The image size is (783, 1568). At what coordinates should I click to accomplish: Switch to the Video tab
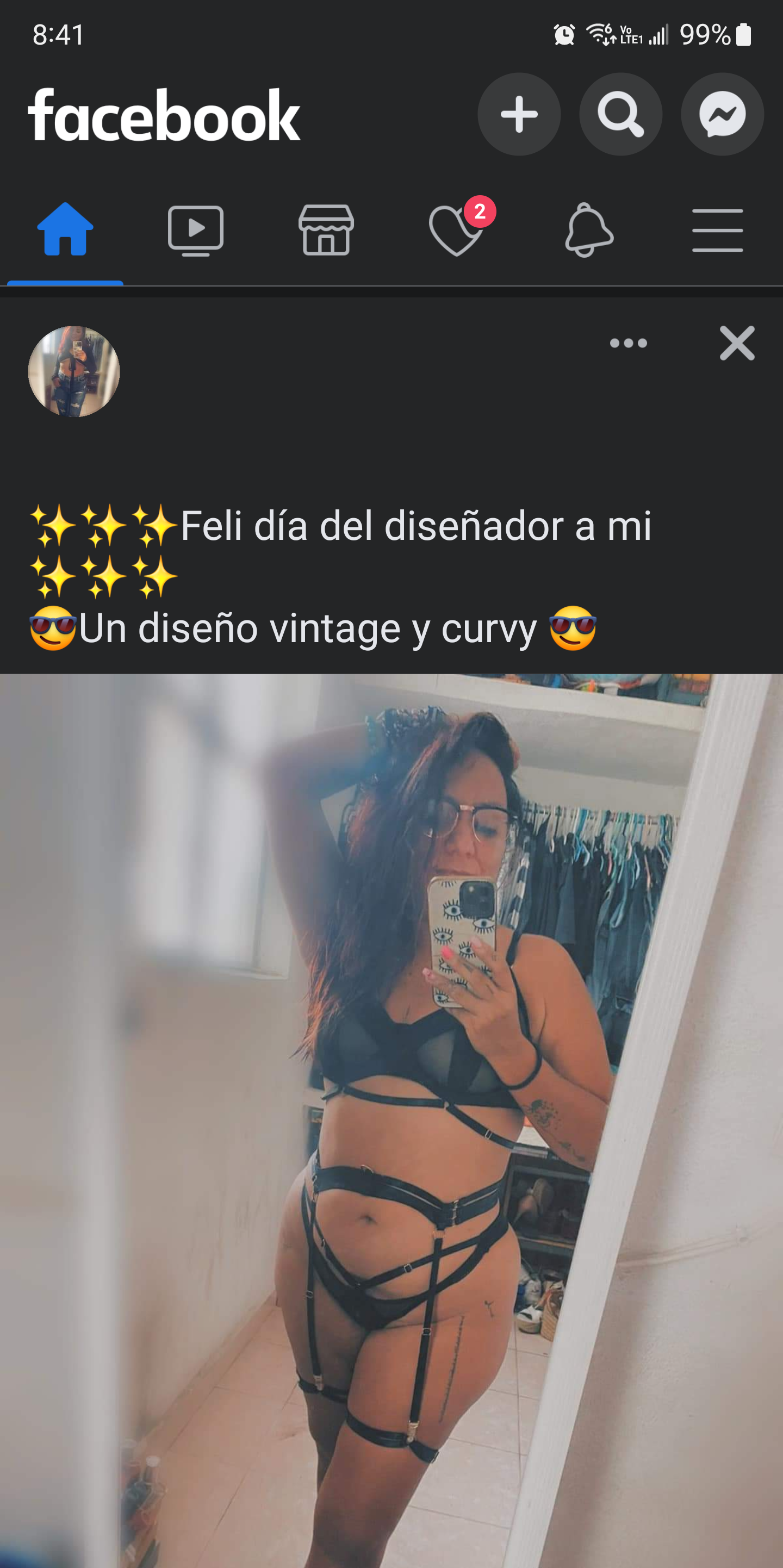click(x=195, y=230)
